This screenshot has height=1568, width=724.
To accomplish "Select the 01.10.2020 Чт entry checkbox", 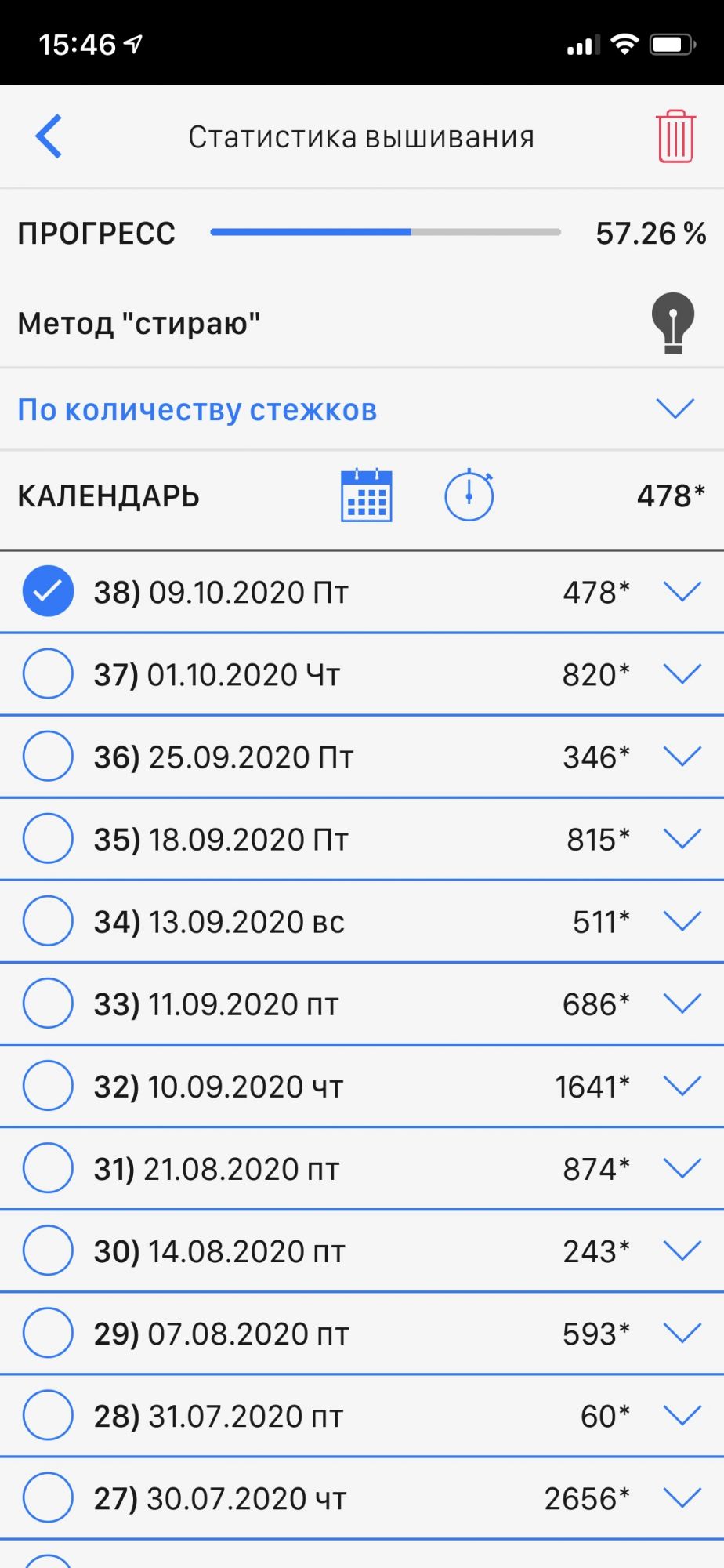I will click(x=48, y=673).
